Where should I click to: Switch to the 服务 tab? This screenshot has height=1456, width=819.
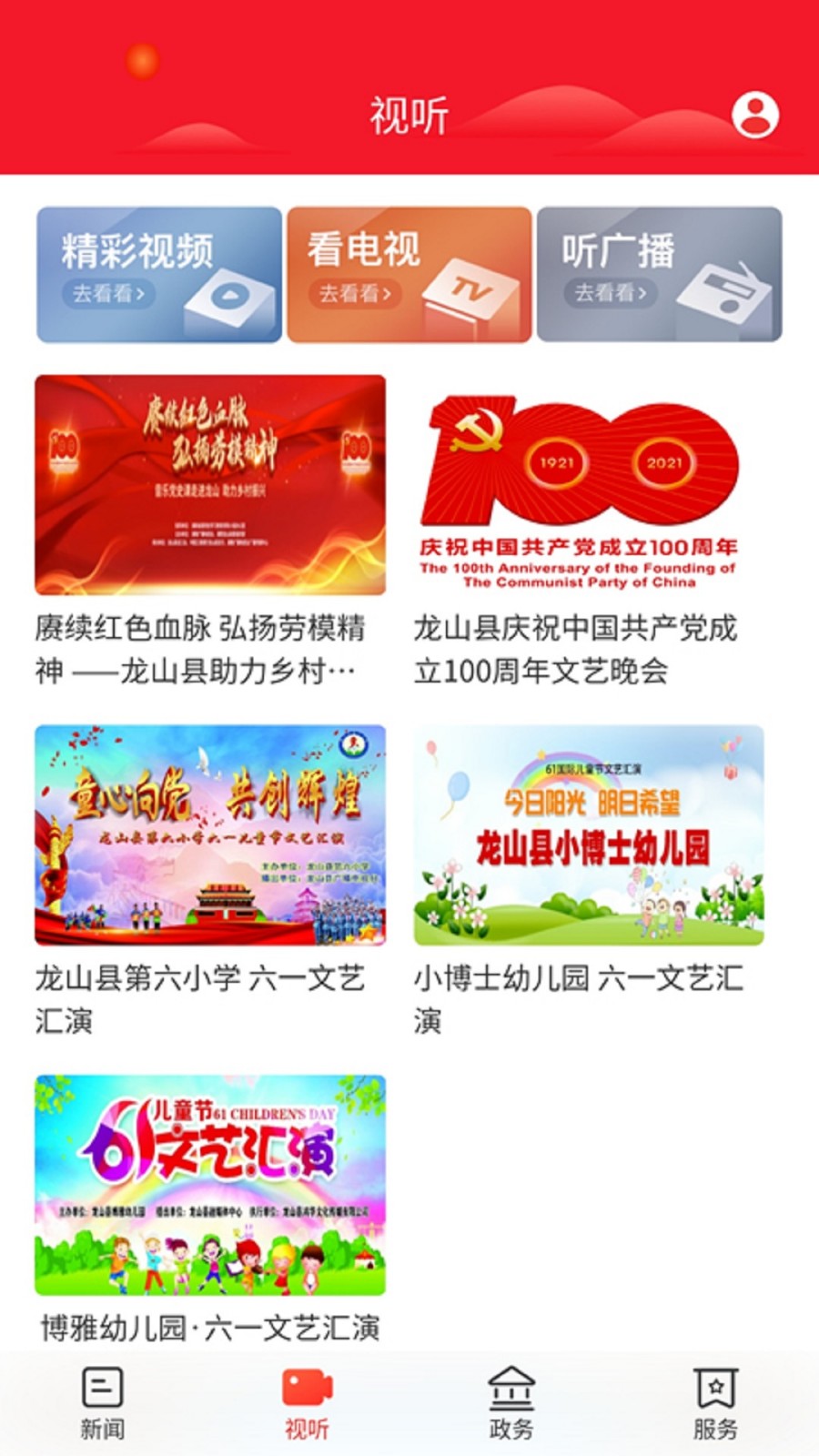click(x=715, y=1403)
